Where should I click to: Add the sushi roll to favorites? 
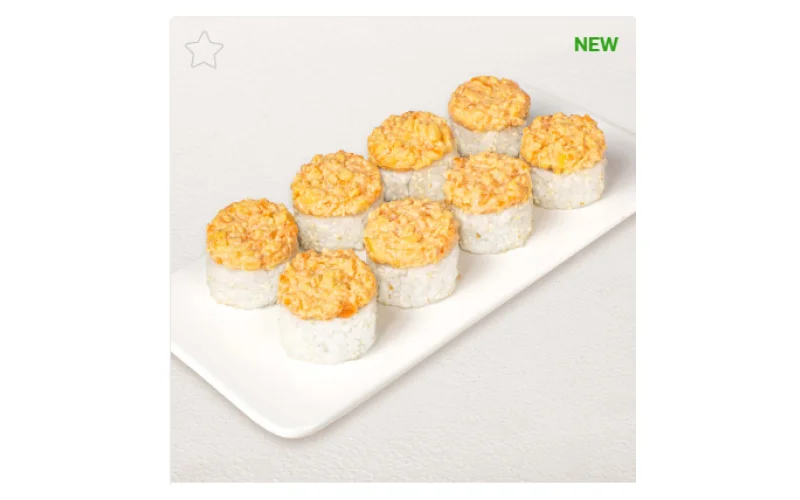203,50
